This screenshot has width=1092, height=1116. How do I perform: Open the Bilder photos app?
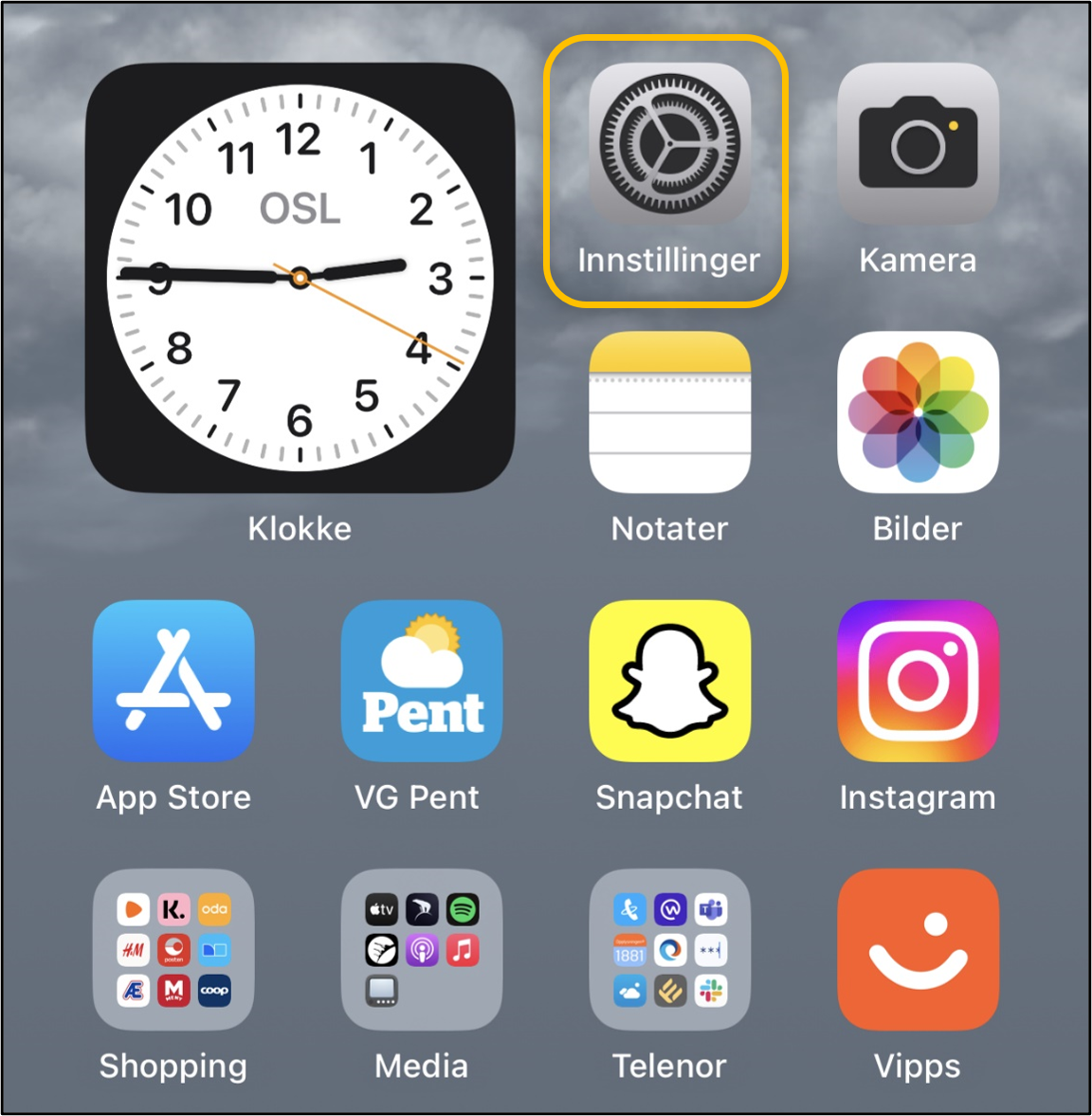[918, 412]
